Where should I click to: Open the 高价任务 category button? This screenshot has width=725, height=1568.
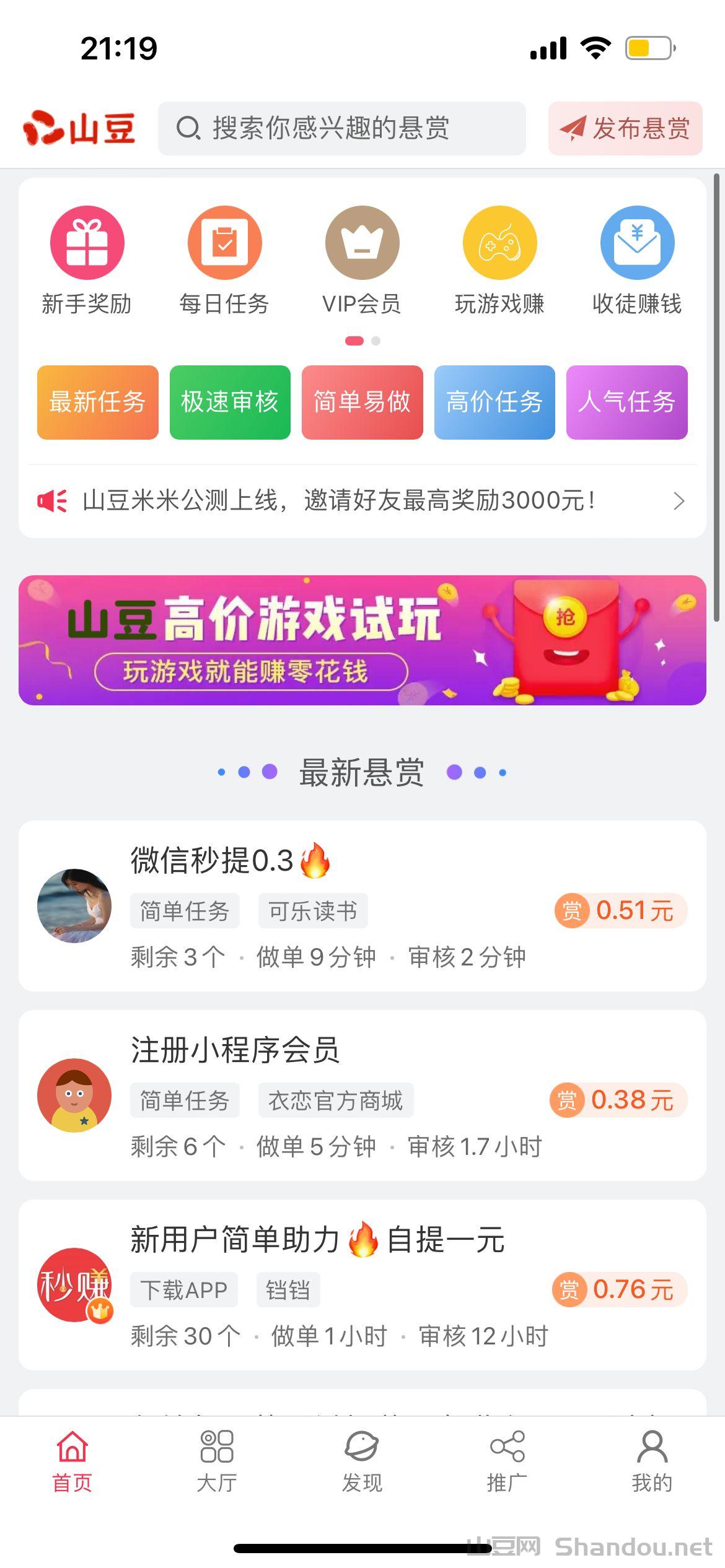tap(494, 403)
